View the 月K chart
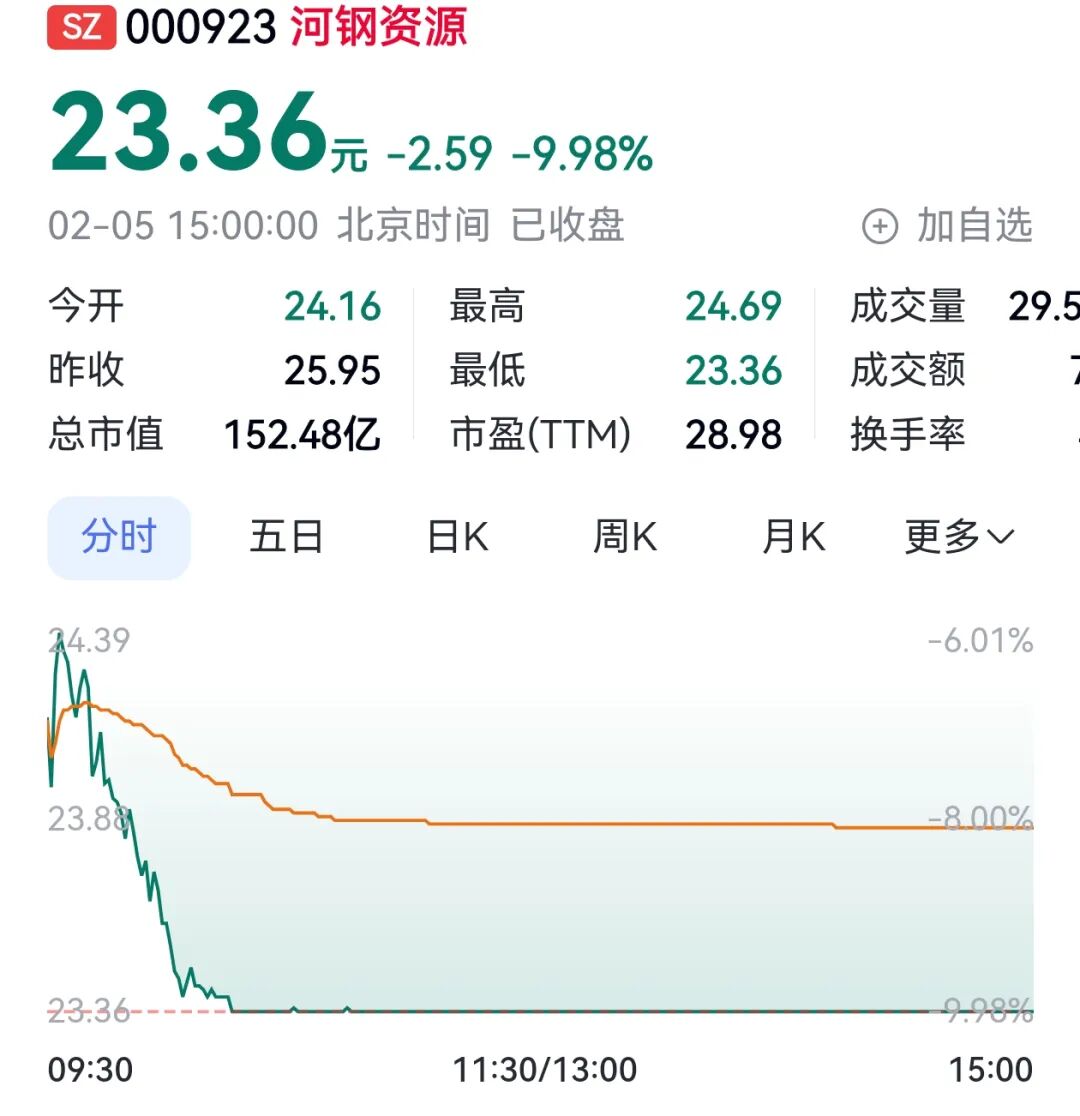This screenshot has height=1116, width=1080. coord(793,538)
